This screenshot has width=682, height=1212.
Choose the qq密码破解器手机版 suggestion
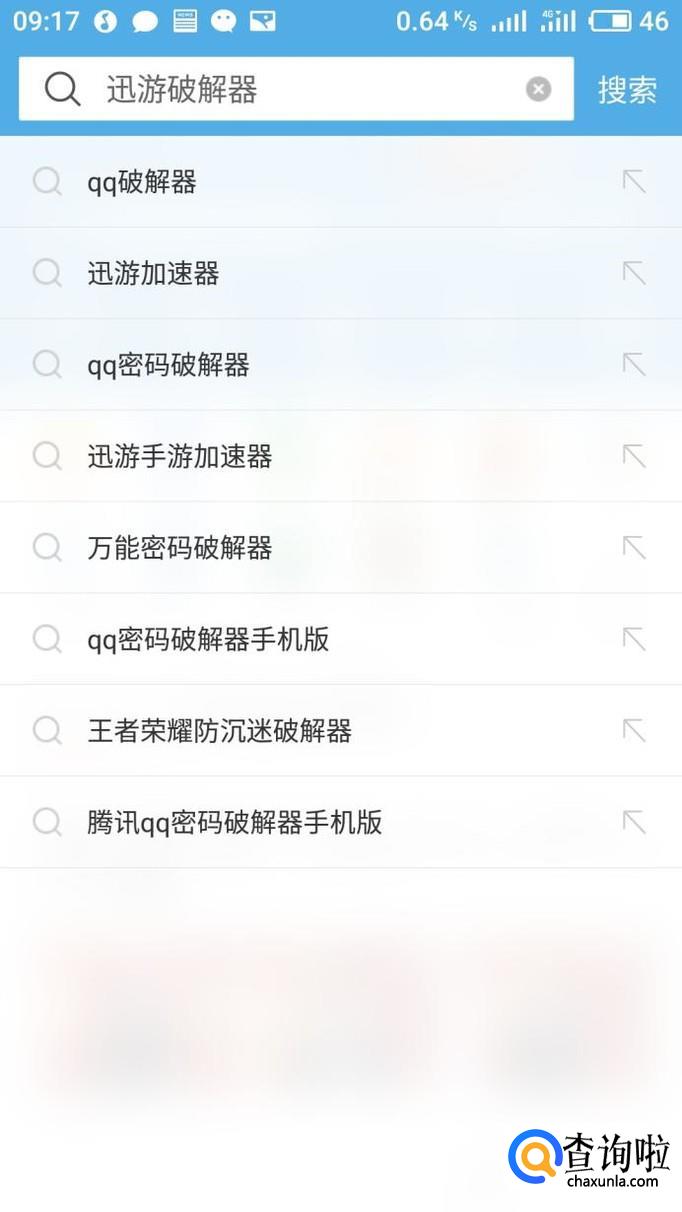pyautogui.click(x=208, y=639)
